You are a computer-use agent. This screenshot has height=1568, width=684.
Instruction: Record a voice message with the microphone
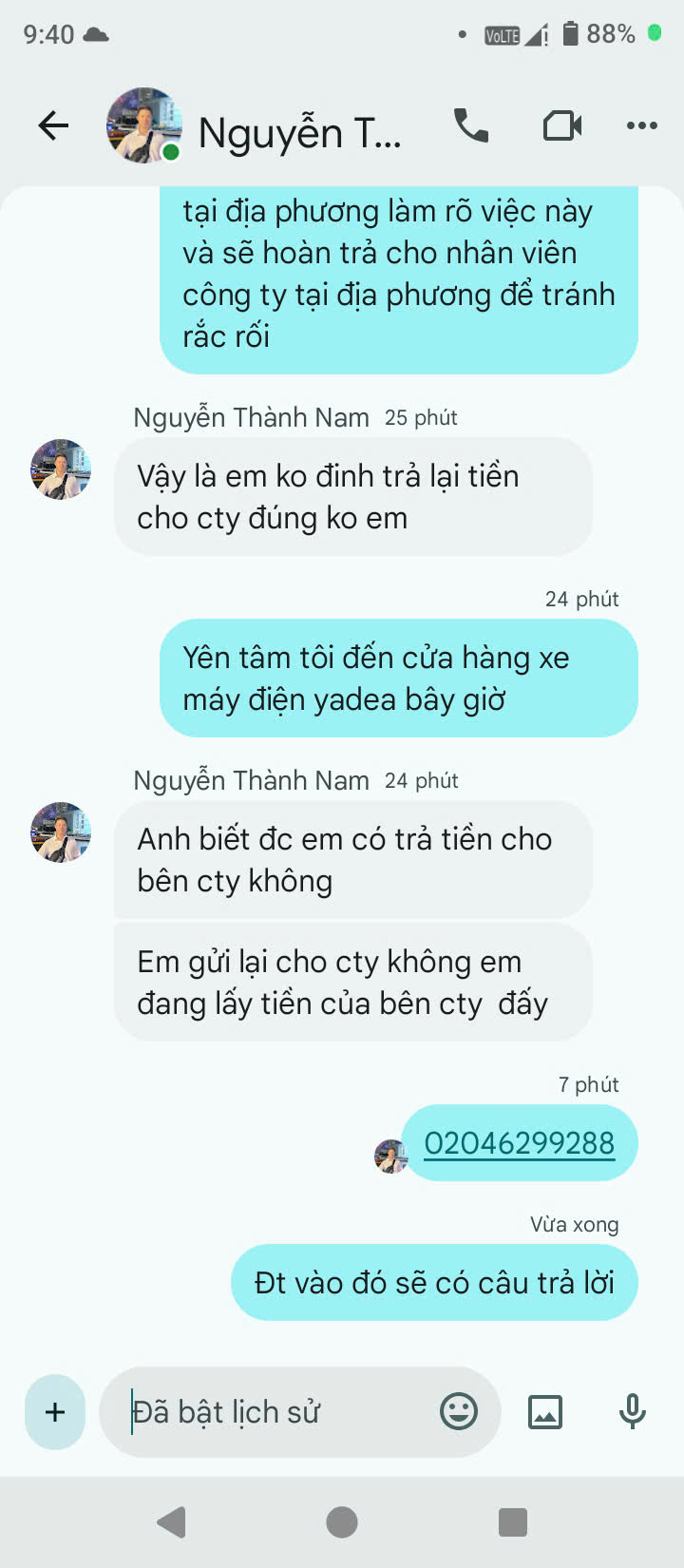632,1412
